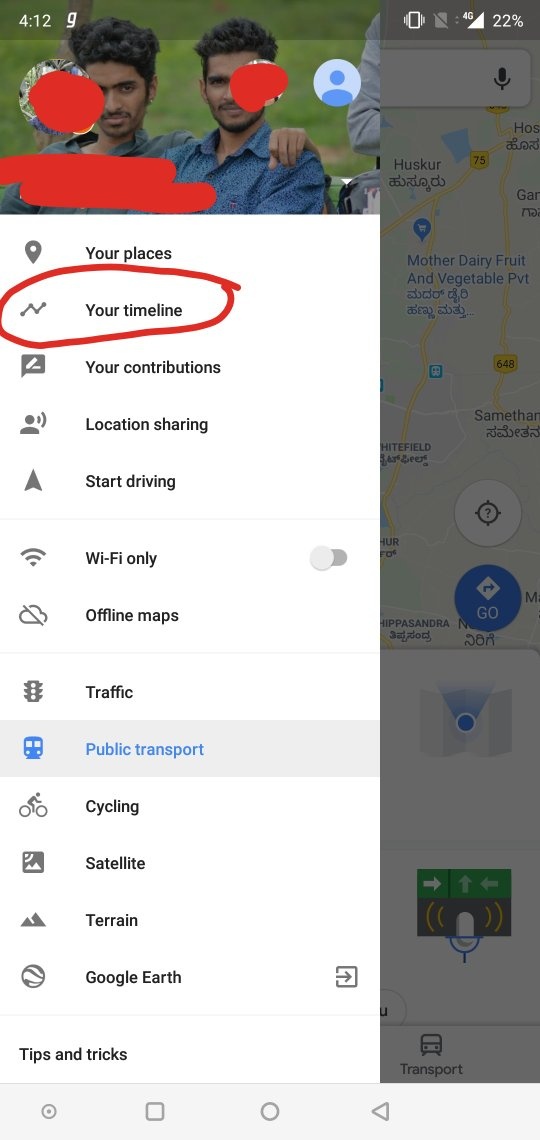Open Your timeline
Image resolution: width=540 pixels, height=1140 pixels.
coord(189,310)
